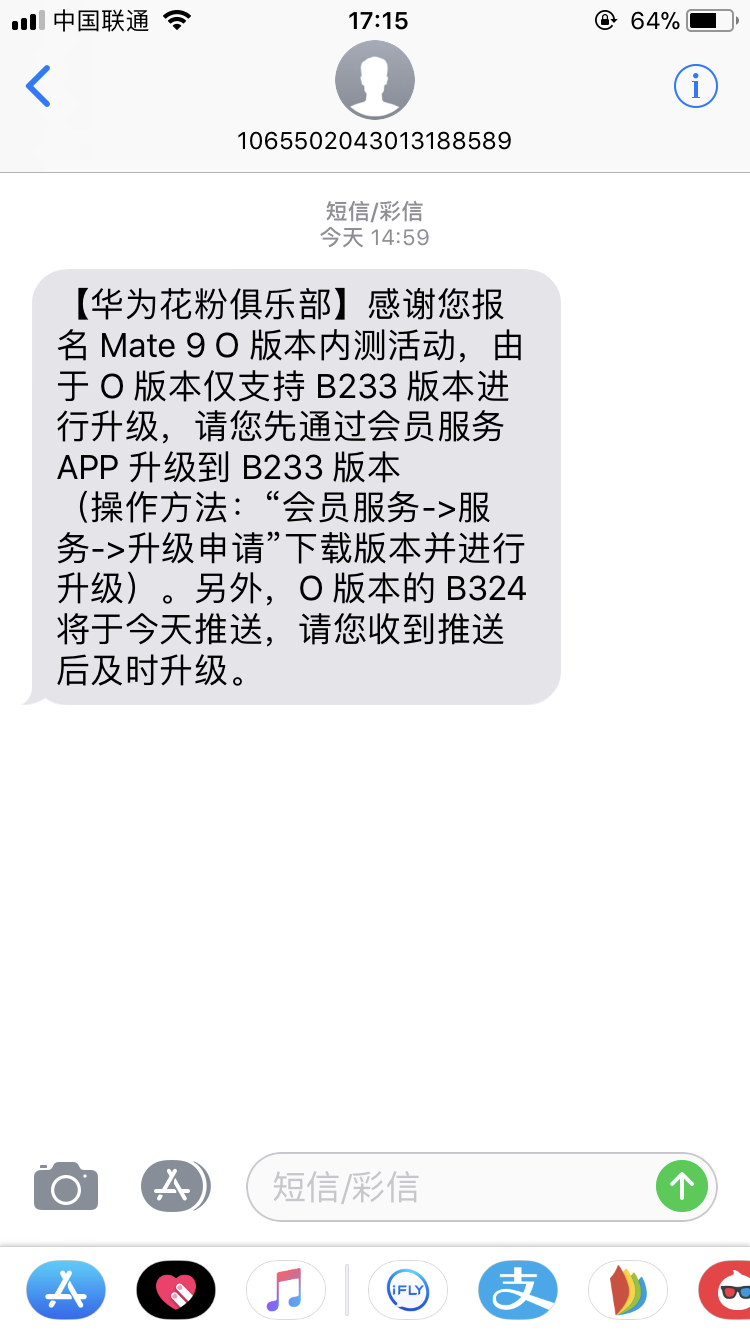Open the Digital Touch heart app
This screenshot has width=750, height=1334.
(x=176, y=1290)
